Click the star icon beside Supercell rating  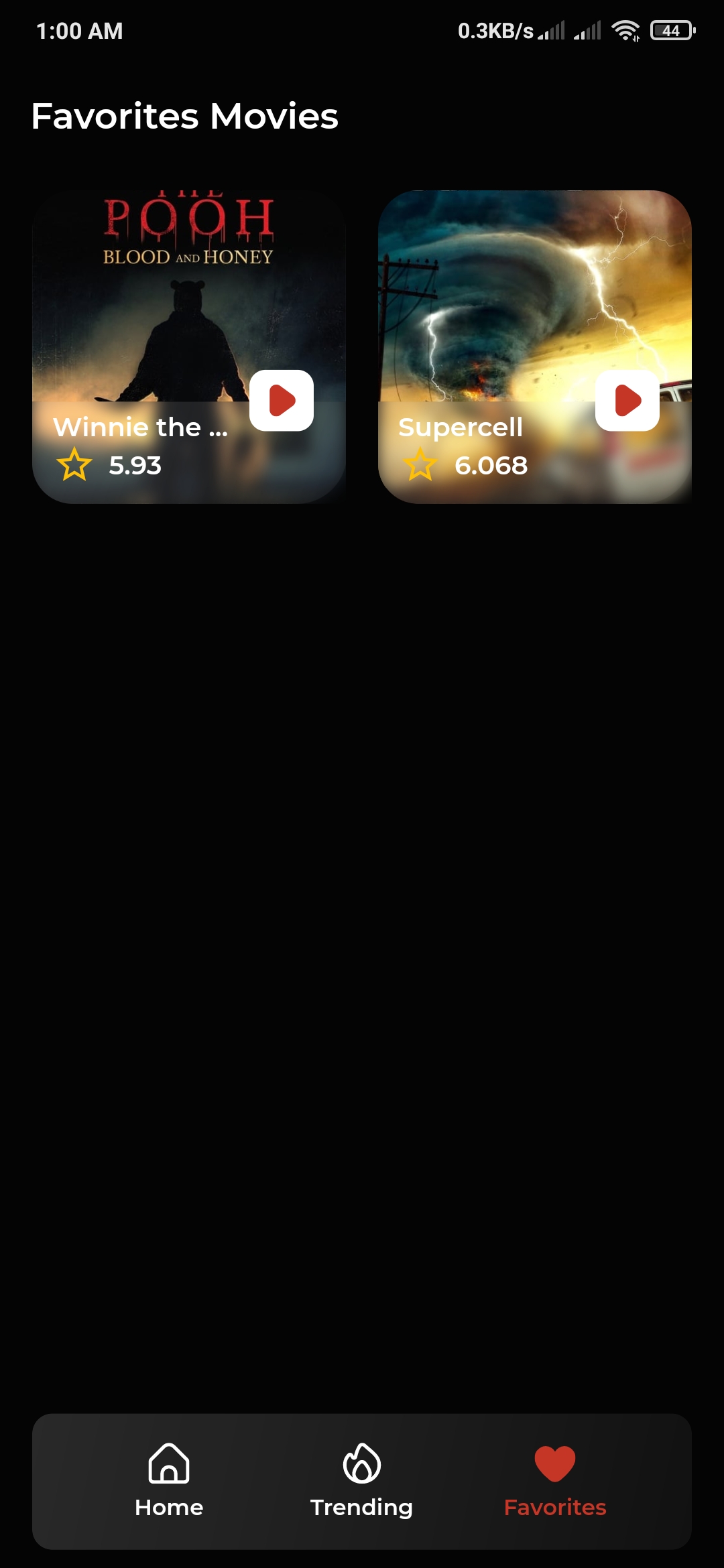coord(420,464)
